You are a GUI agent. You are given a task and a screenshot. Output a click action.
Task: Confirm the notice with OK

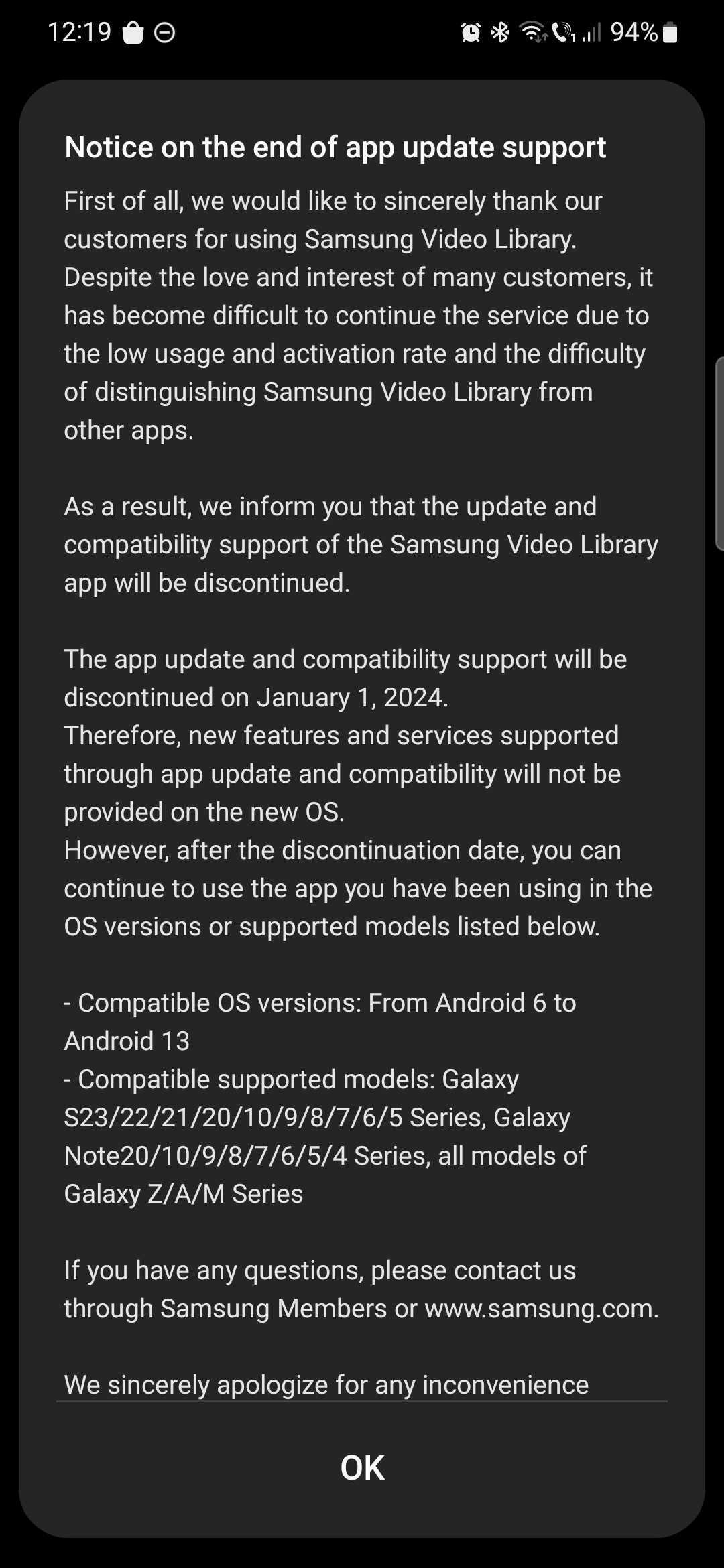pos(362,1467)
